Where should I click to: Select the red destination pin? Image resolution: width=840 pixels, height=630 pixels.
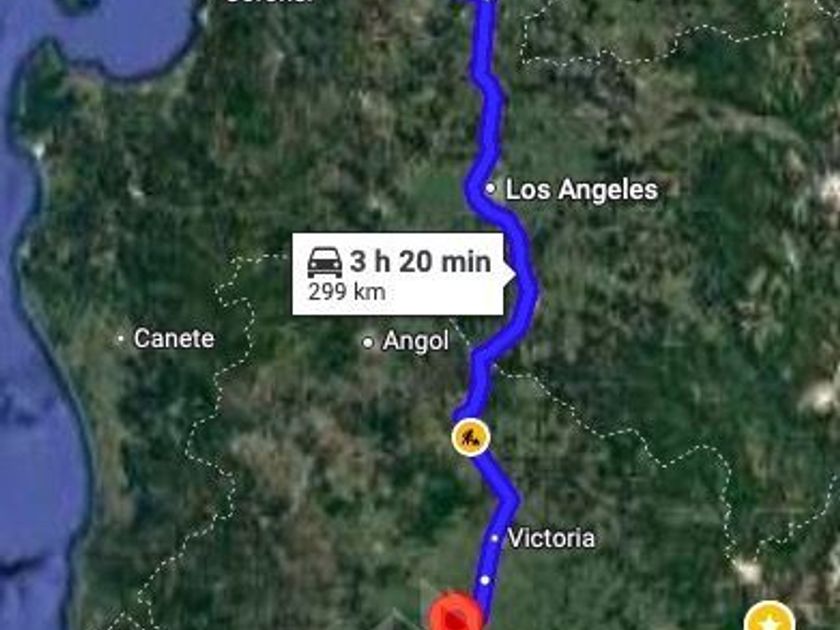coord(456,613)
